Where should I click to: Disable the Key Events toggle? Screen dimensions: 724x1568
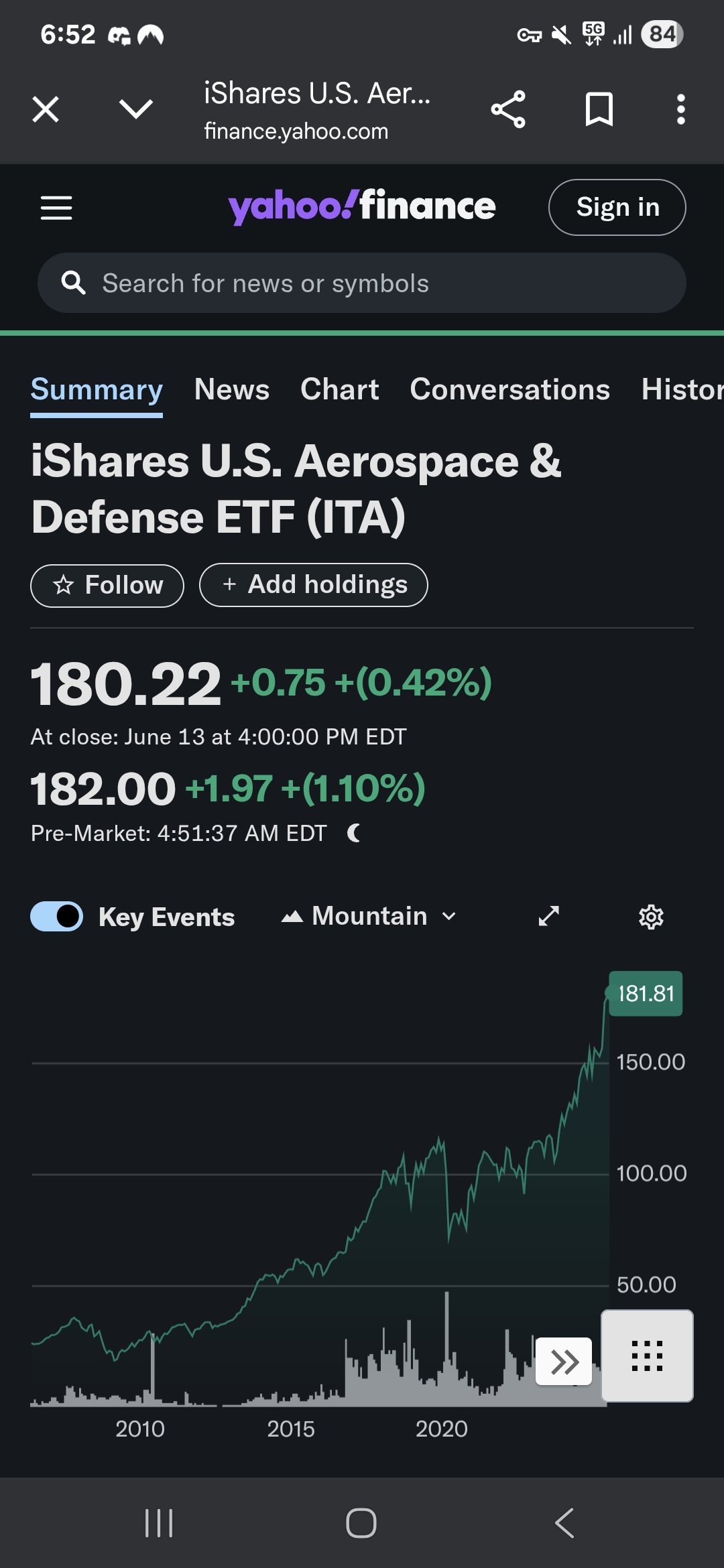click(57, 916)
